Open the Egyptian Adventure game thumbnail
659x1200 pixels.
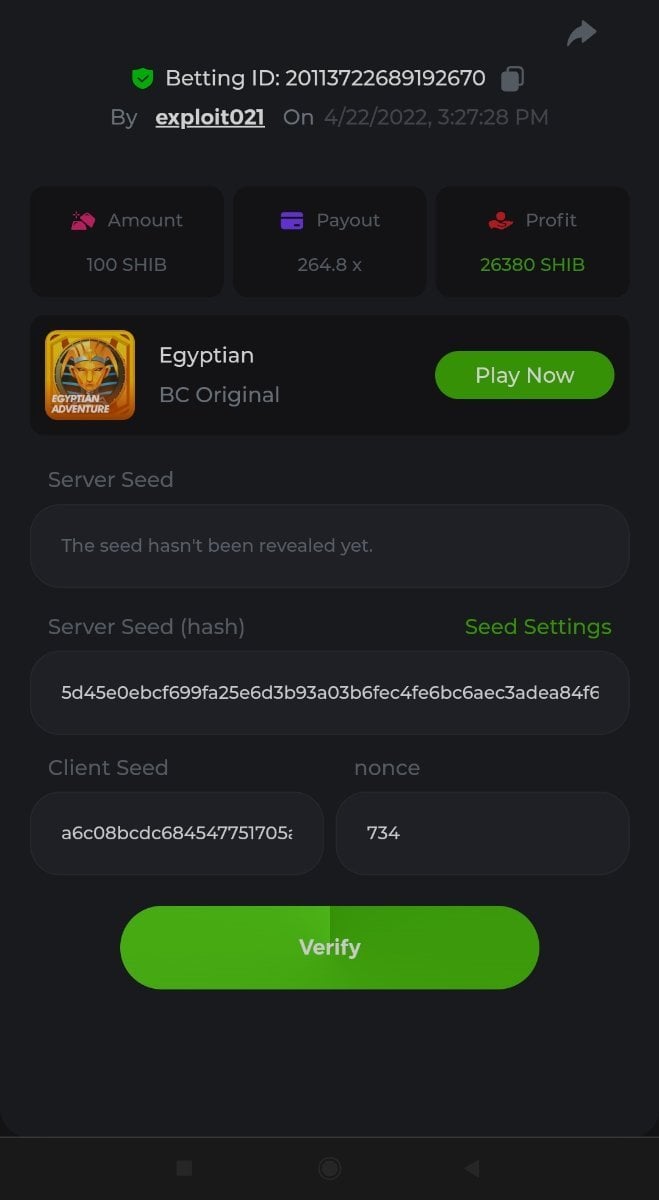pos(90,375)
